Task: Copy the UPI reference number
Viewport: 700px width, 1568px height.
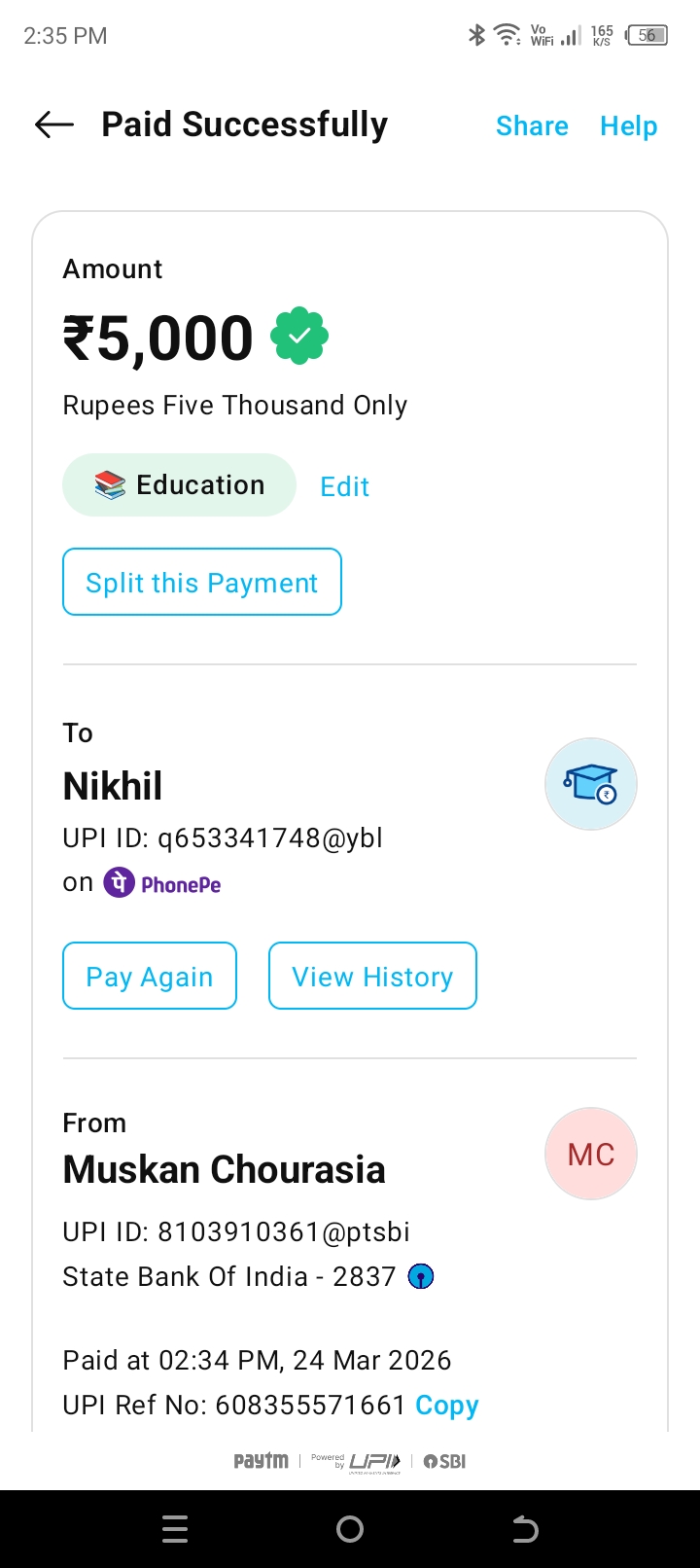Action: [x=447, y=1406]
